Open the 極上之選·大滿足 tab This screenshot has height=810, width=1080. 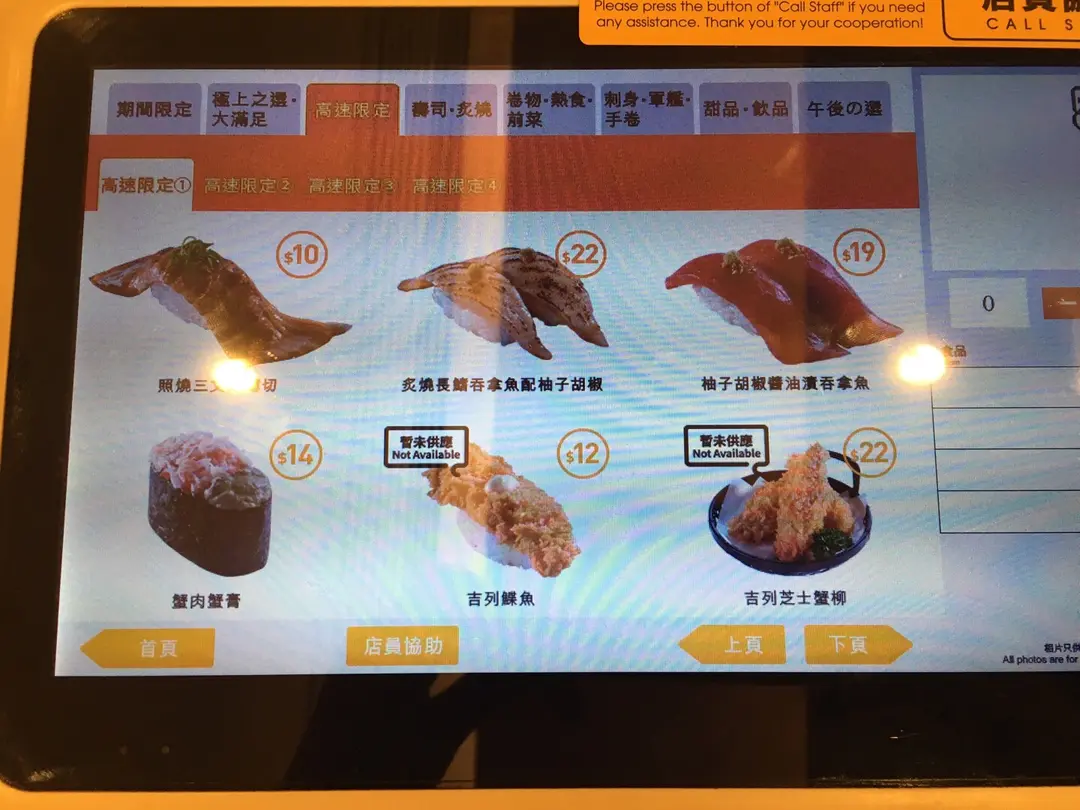pyautogui.click(x=255, y=109)
